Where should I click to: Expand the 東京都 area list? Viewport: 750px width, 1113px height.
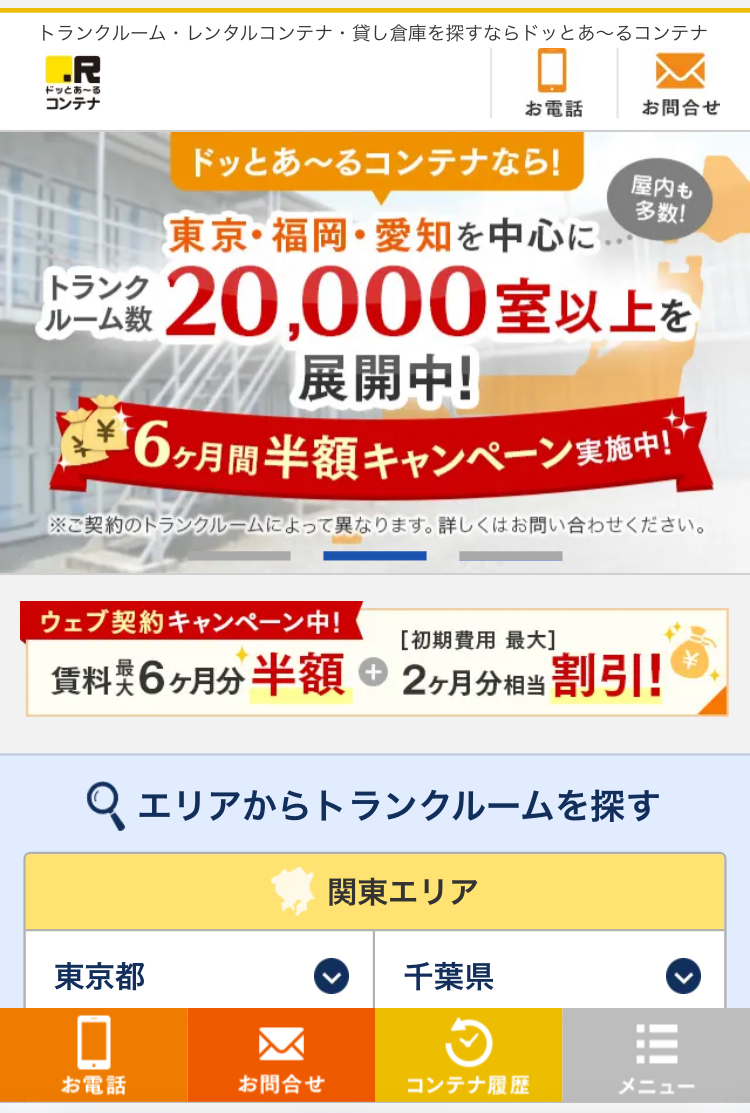[x=200, y=975]
